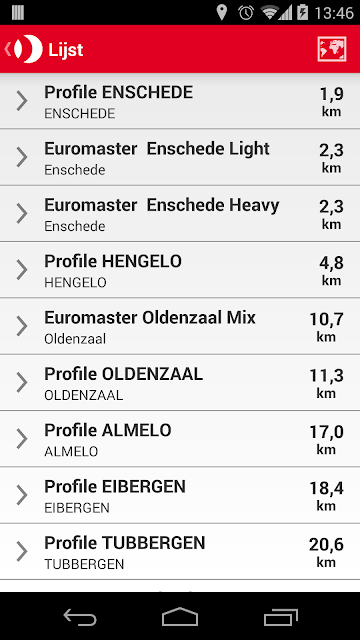
Task: View Profile HENGELO details
Action: tap(180, 270)
